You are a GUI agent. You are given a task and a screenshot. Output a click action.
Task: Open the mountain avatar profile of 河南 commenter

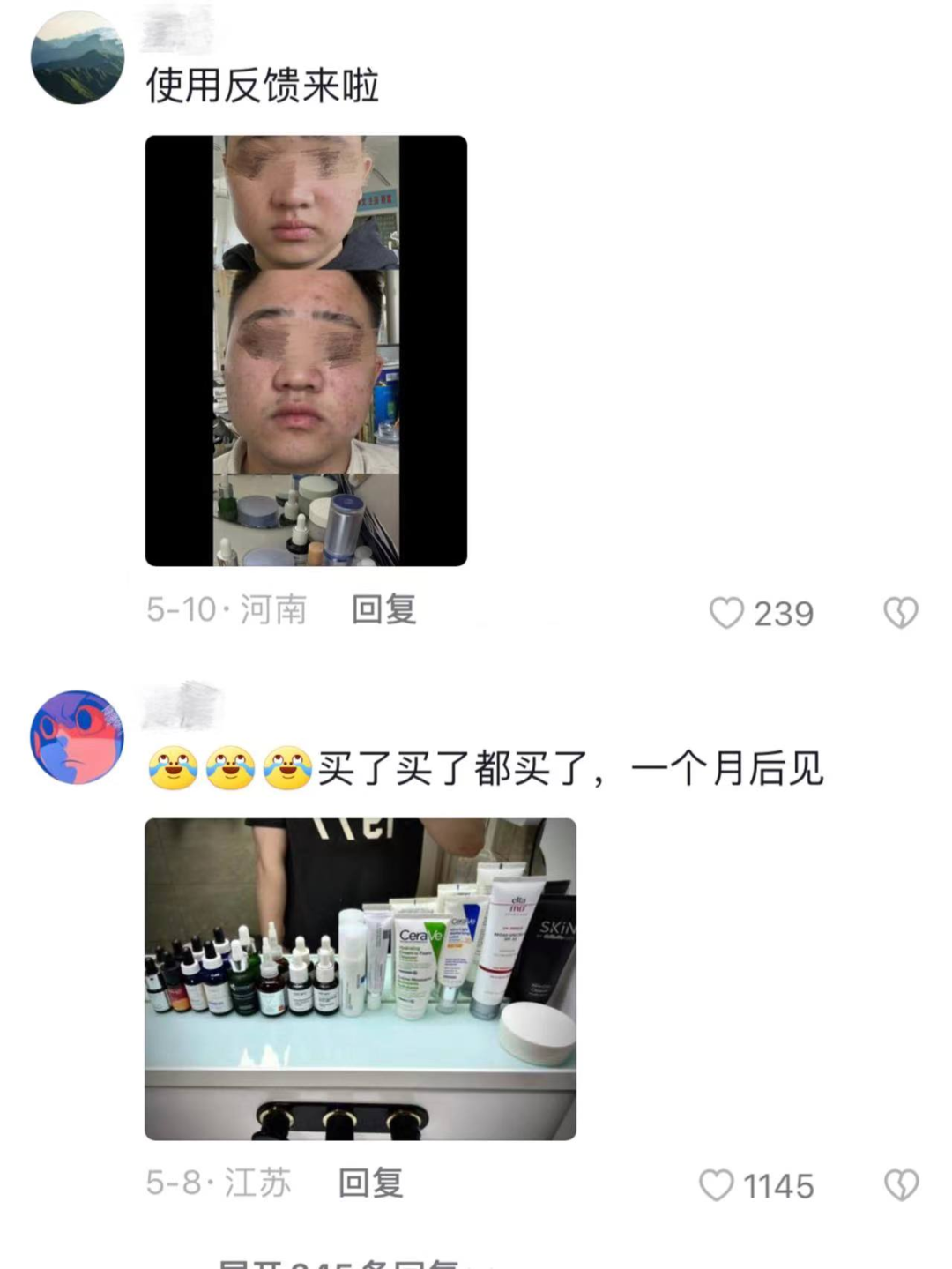[78, 57]
